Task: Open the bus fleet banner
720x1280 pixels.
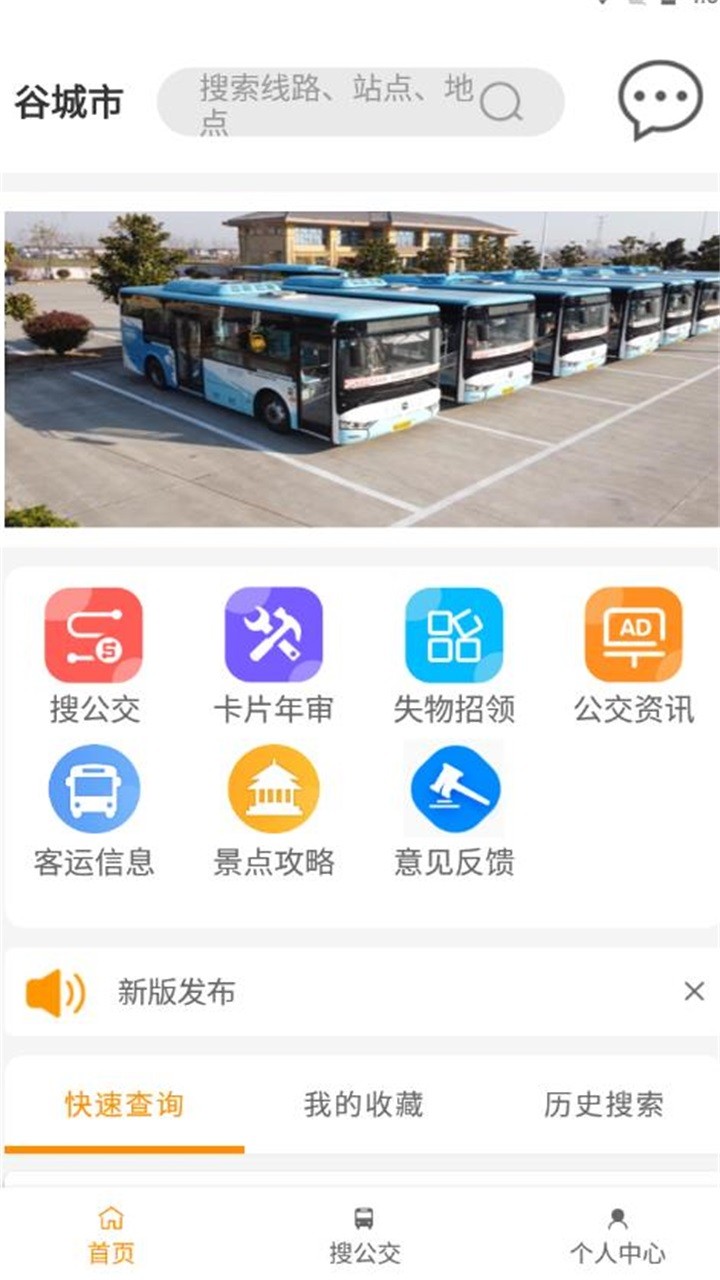Action: [x=360, y=368]
